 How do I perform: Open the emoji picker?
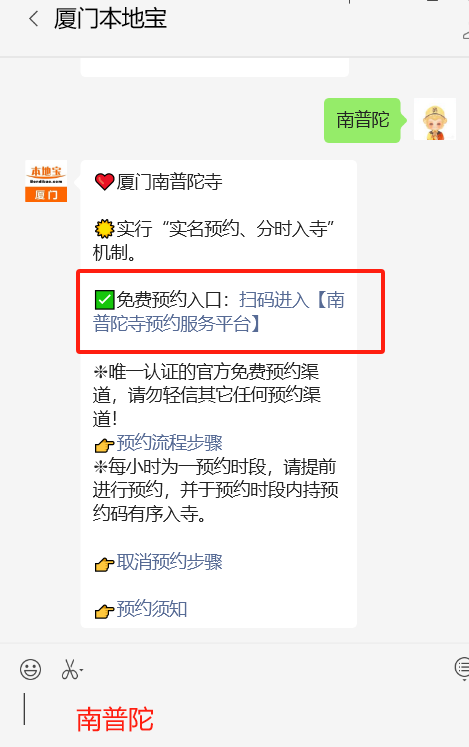(31, 669)
